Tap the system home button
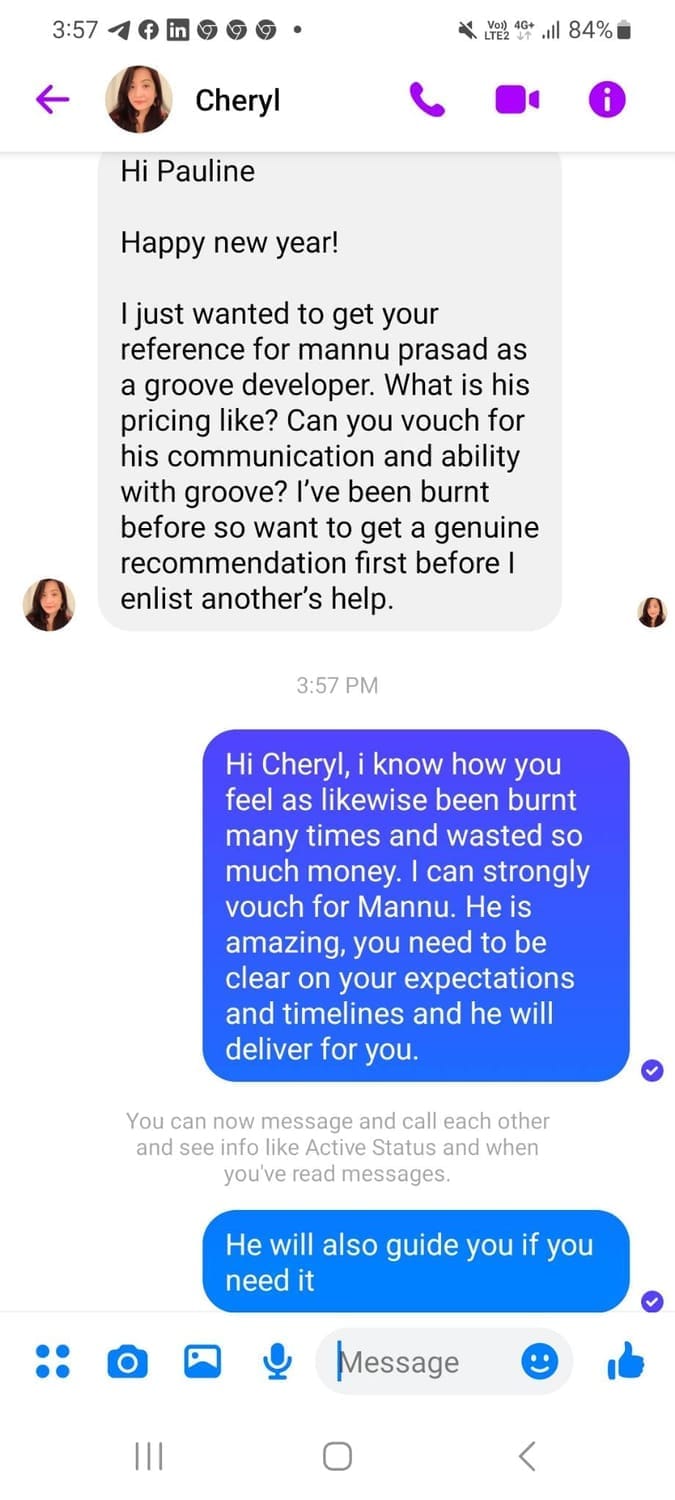 (x=337, y=1456)
